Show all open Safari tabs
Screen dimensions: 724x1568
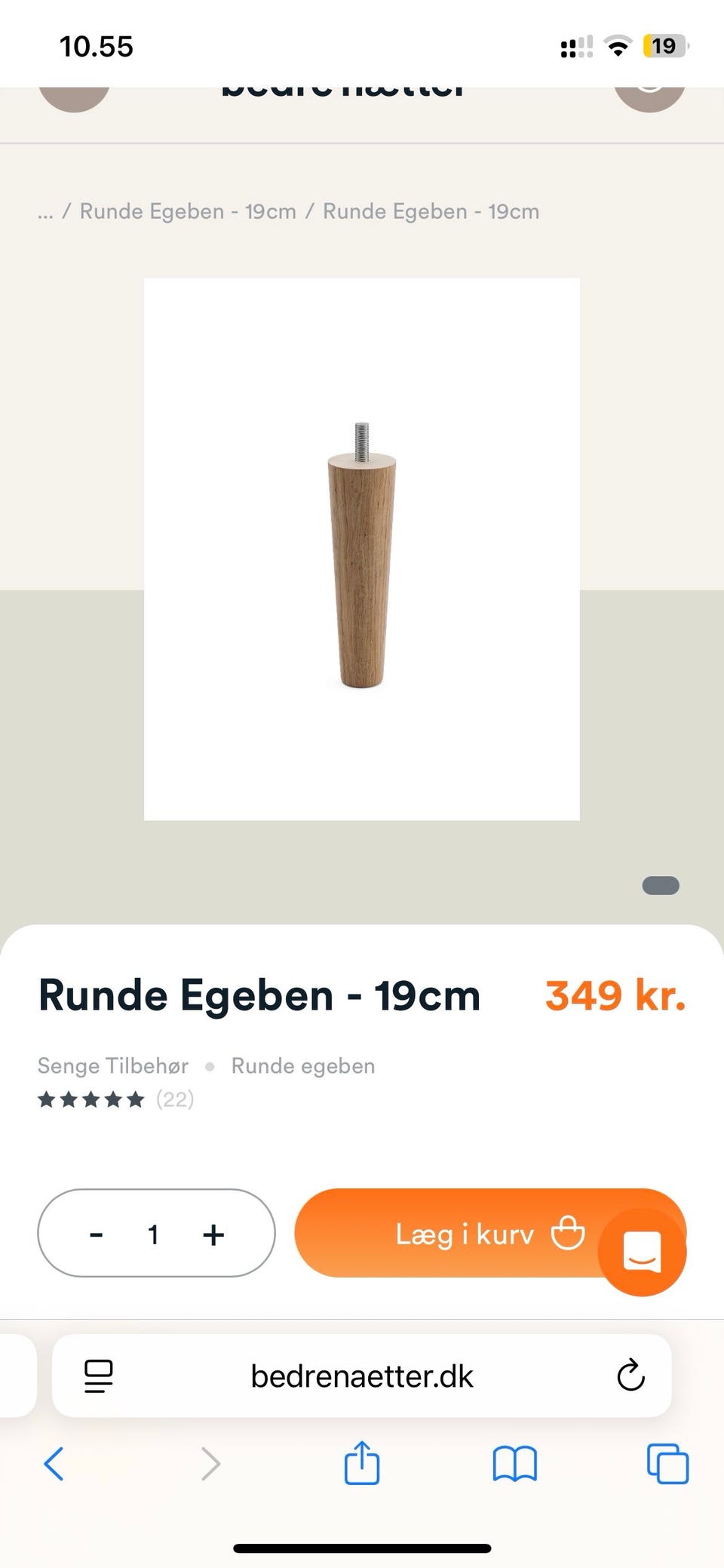(667, 1465)
